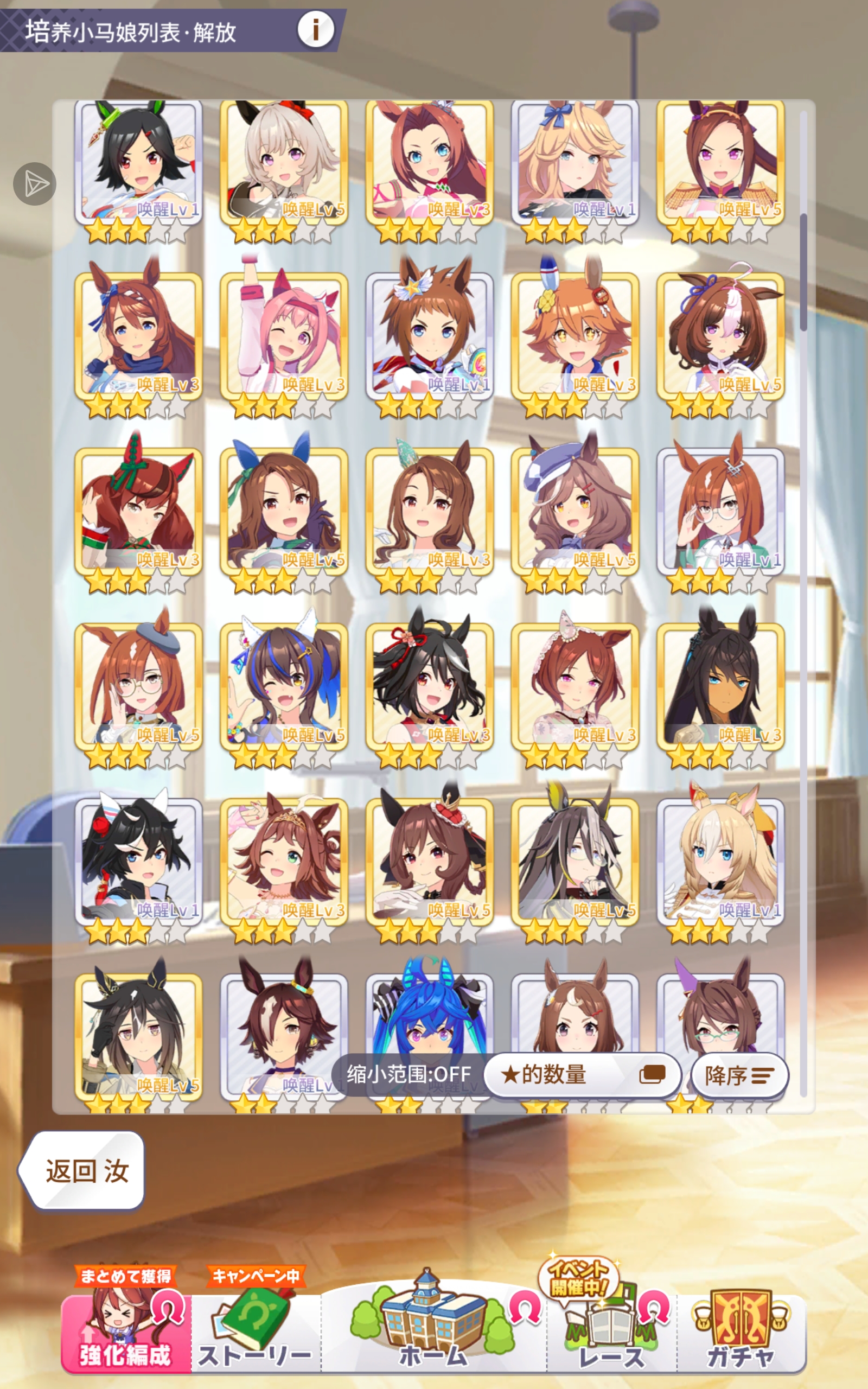Screen dimensions: 868x1389
Task: Go to the ホーム tab
Action: 433,1330
